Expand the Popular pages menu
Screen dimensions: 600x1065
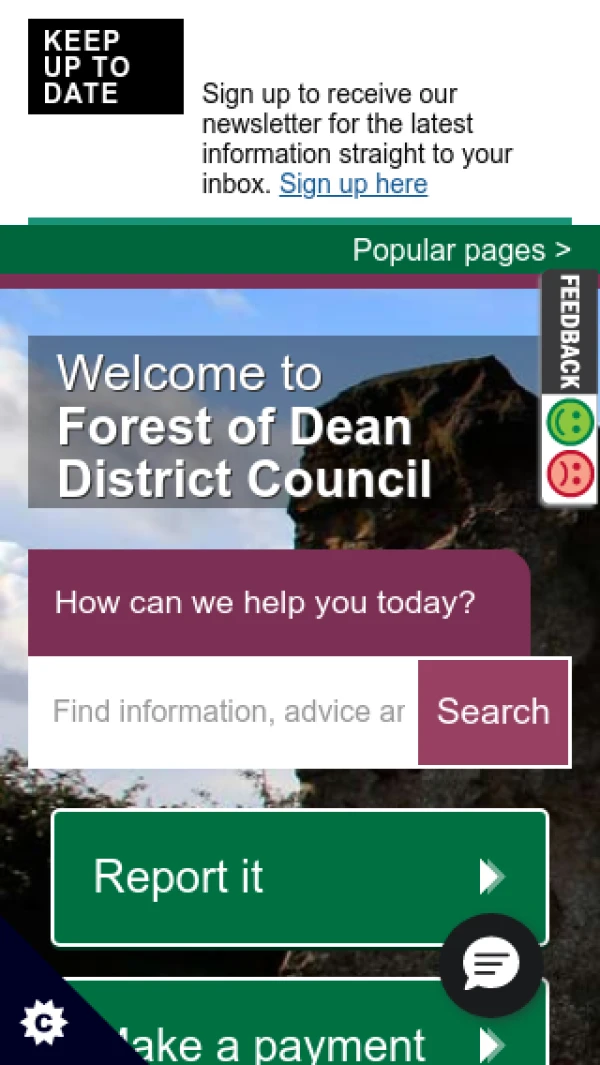461,250
